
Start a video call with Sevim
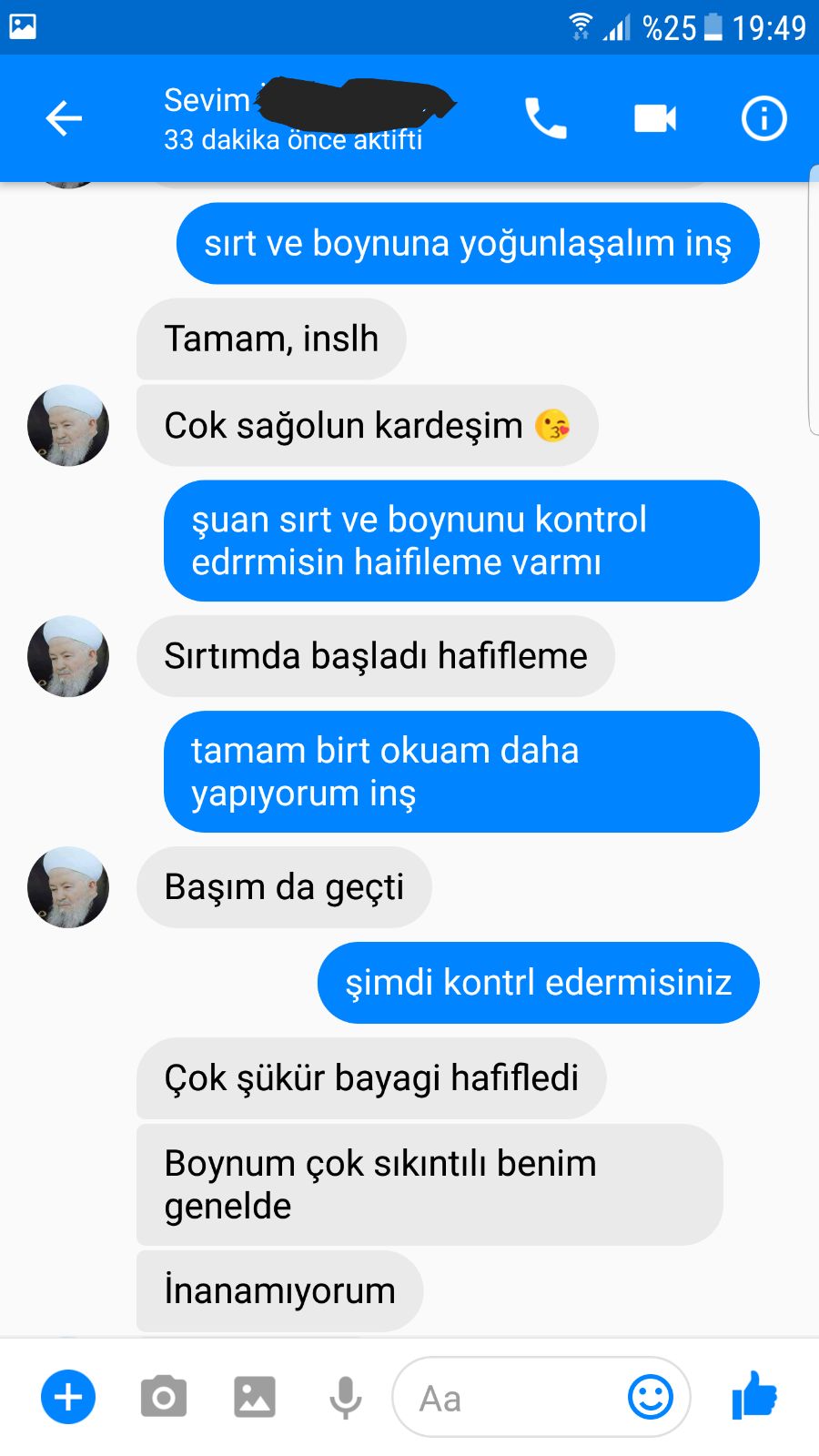click(x=655, y=118)
